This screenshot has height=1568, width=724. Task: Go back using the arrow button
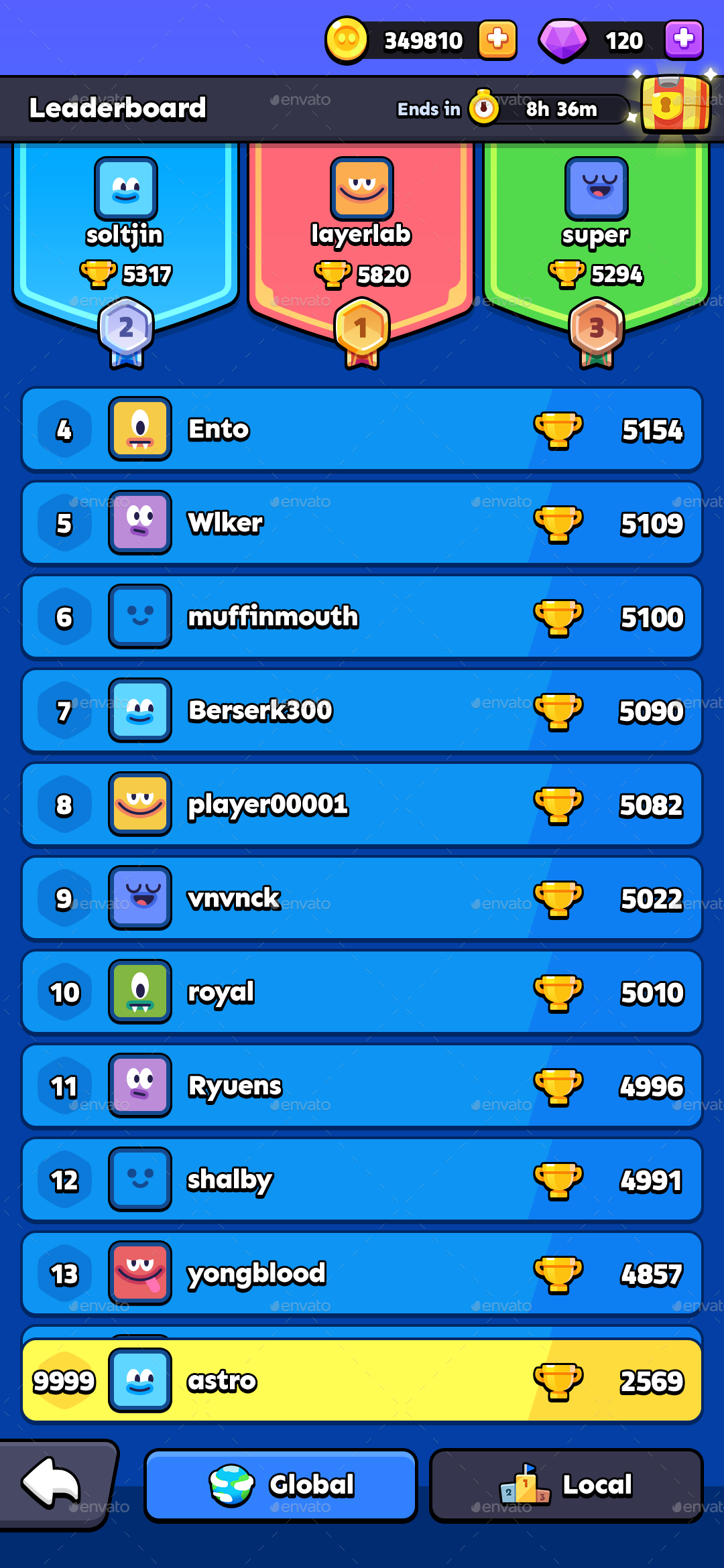click(54, 1484)
